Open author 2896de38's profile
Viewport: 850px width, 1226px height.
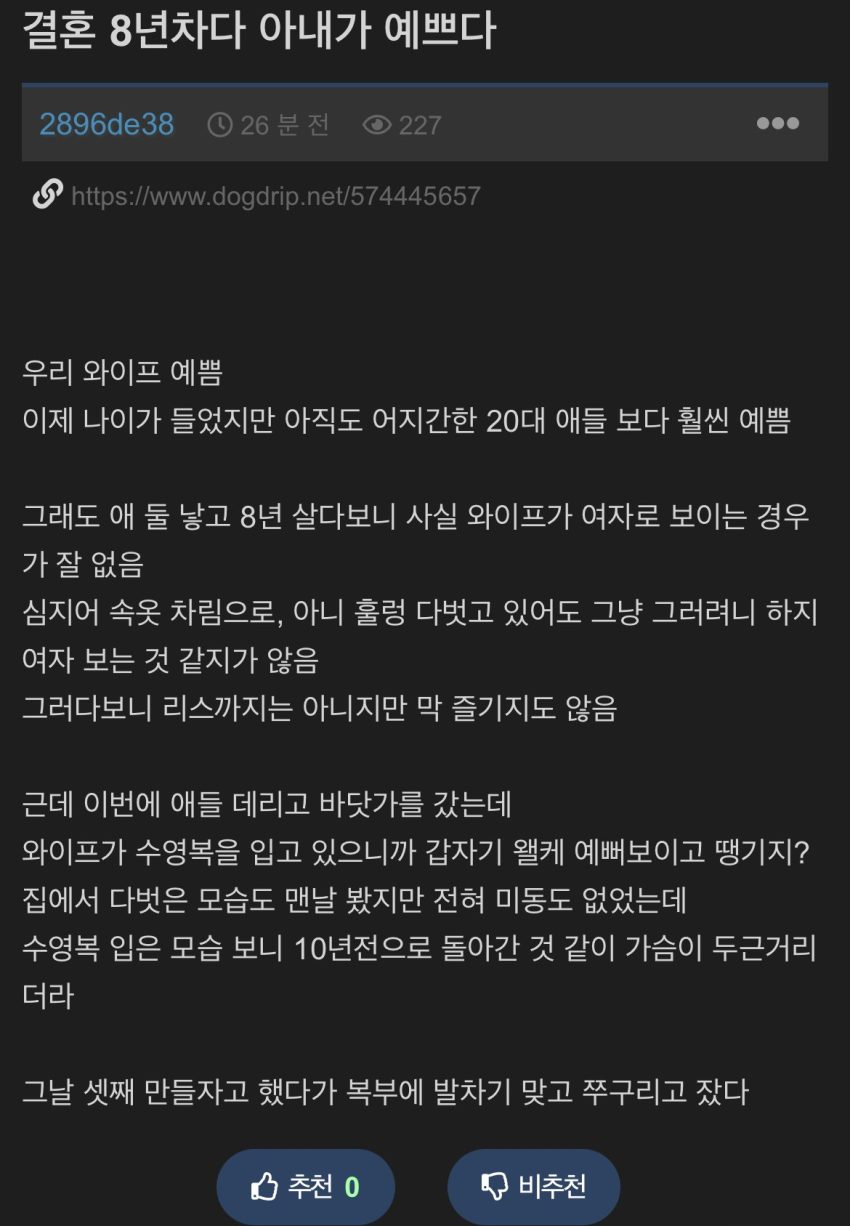pos(107,124)
